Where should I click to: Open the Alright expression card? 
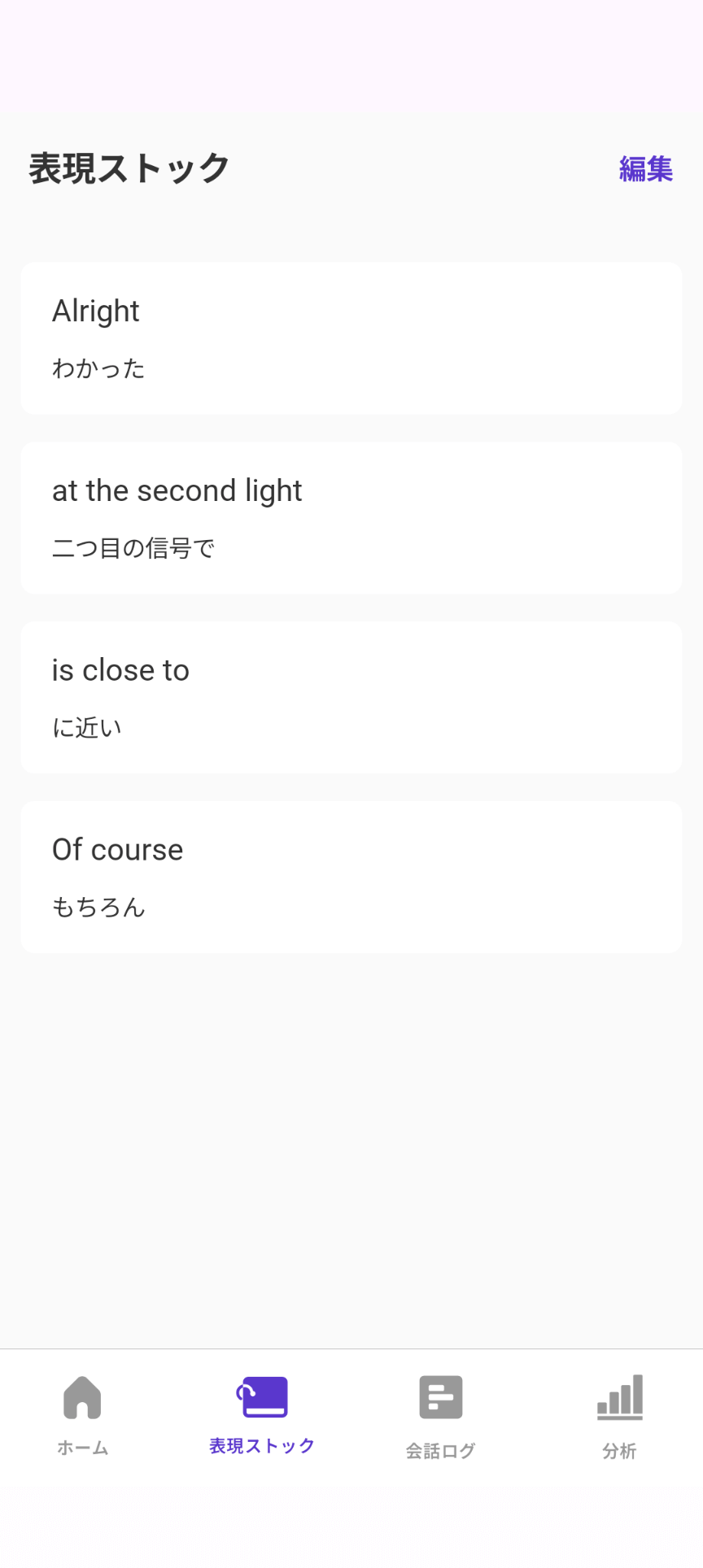pyautogui.click(x=351, y=338)
